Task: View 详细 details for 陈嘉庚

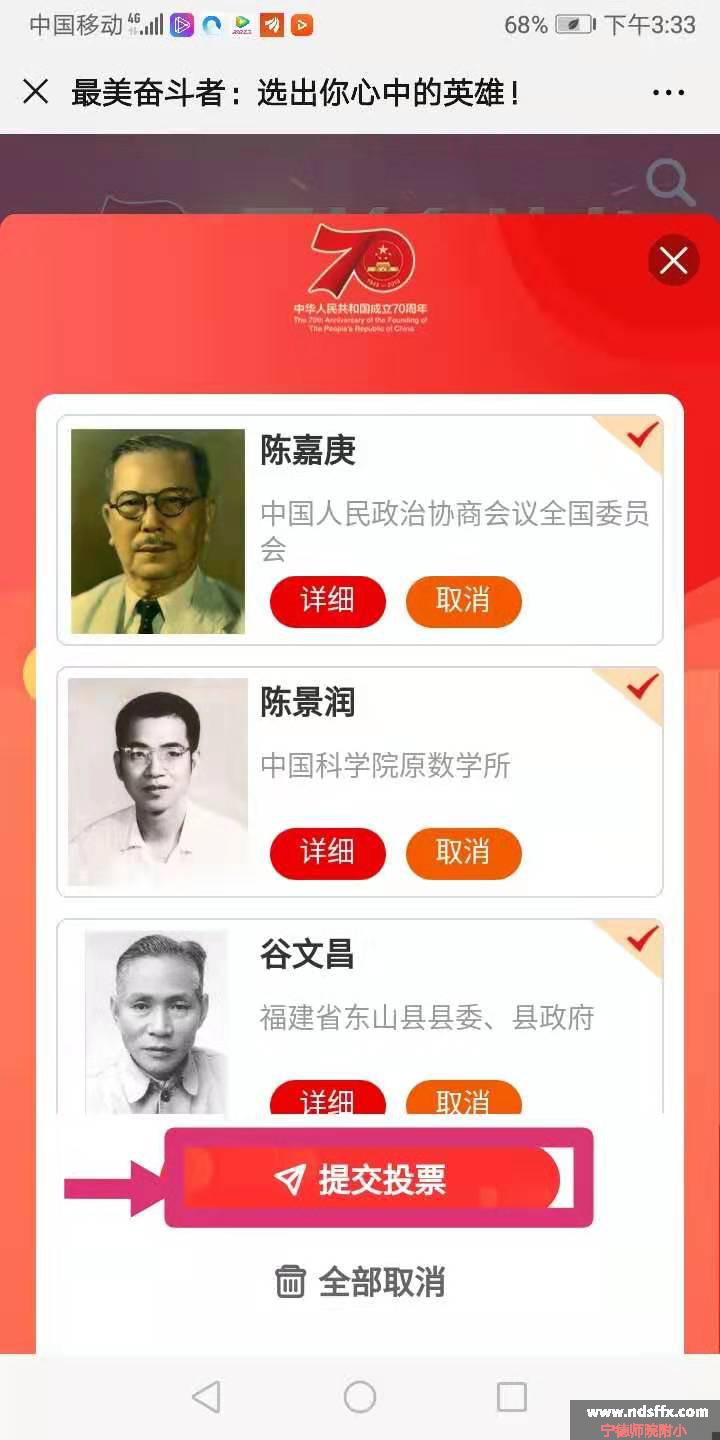Action: [x=327, y=601]
